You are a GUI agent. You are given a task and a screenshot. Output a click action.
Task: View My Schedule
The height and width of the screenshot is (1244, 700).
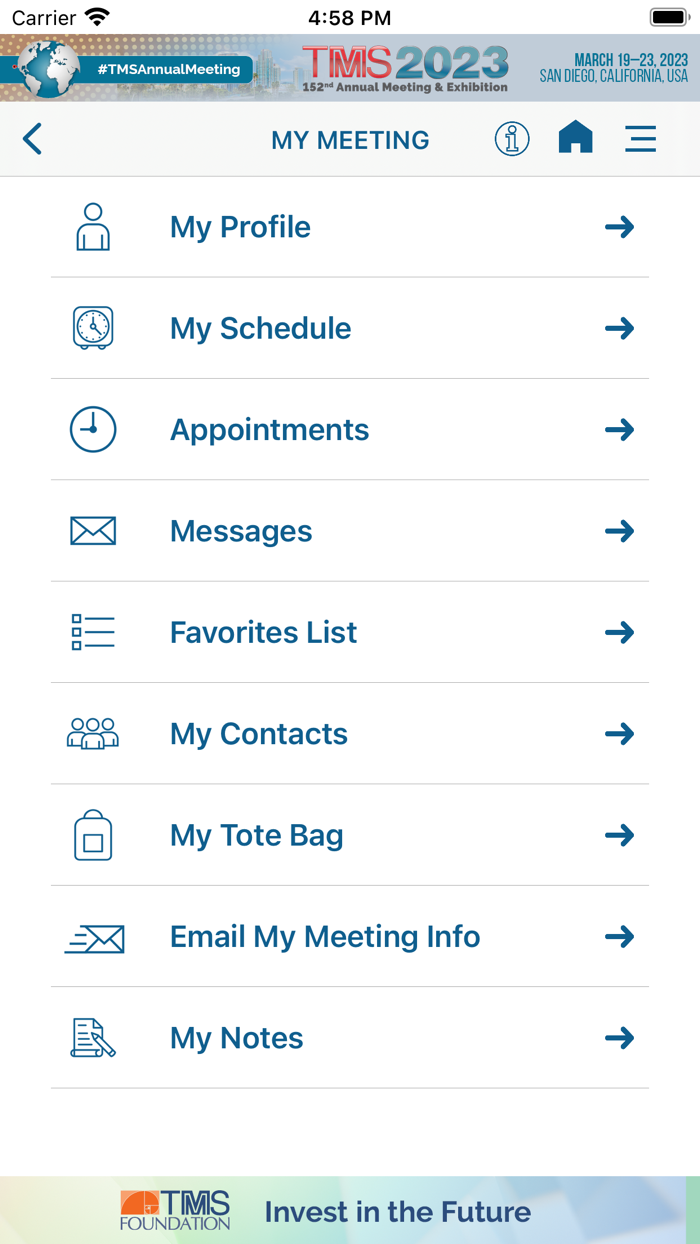click(x=350, y=328)
